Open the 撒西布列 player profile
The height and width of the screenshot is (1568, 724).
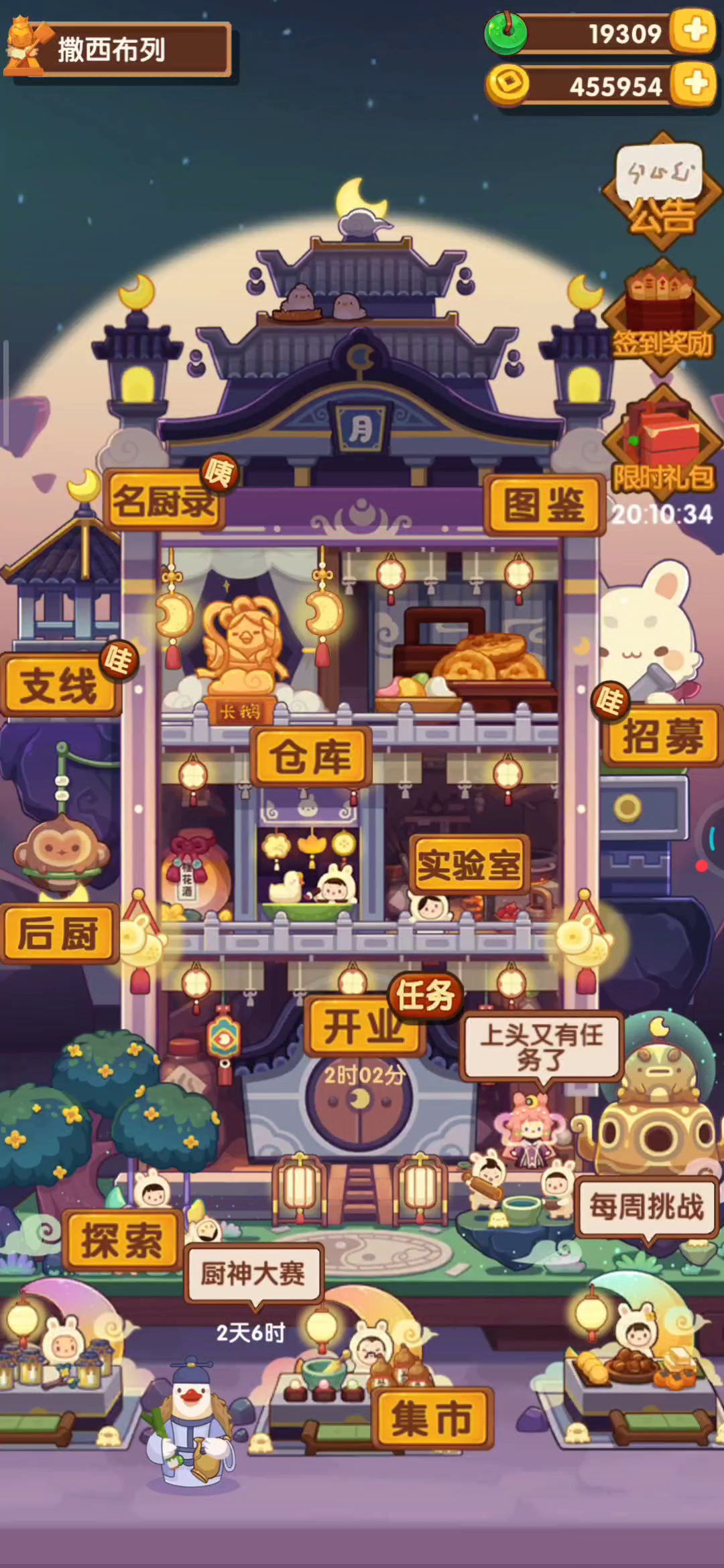(x=117, y=50)
